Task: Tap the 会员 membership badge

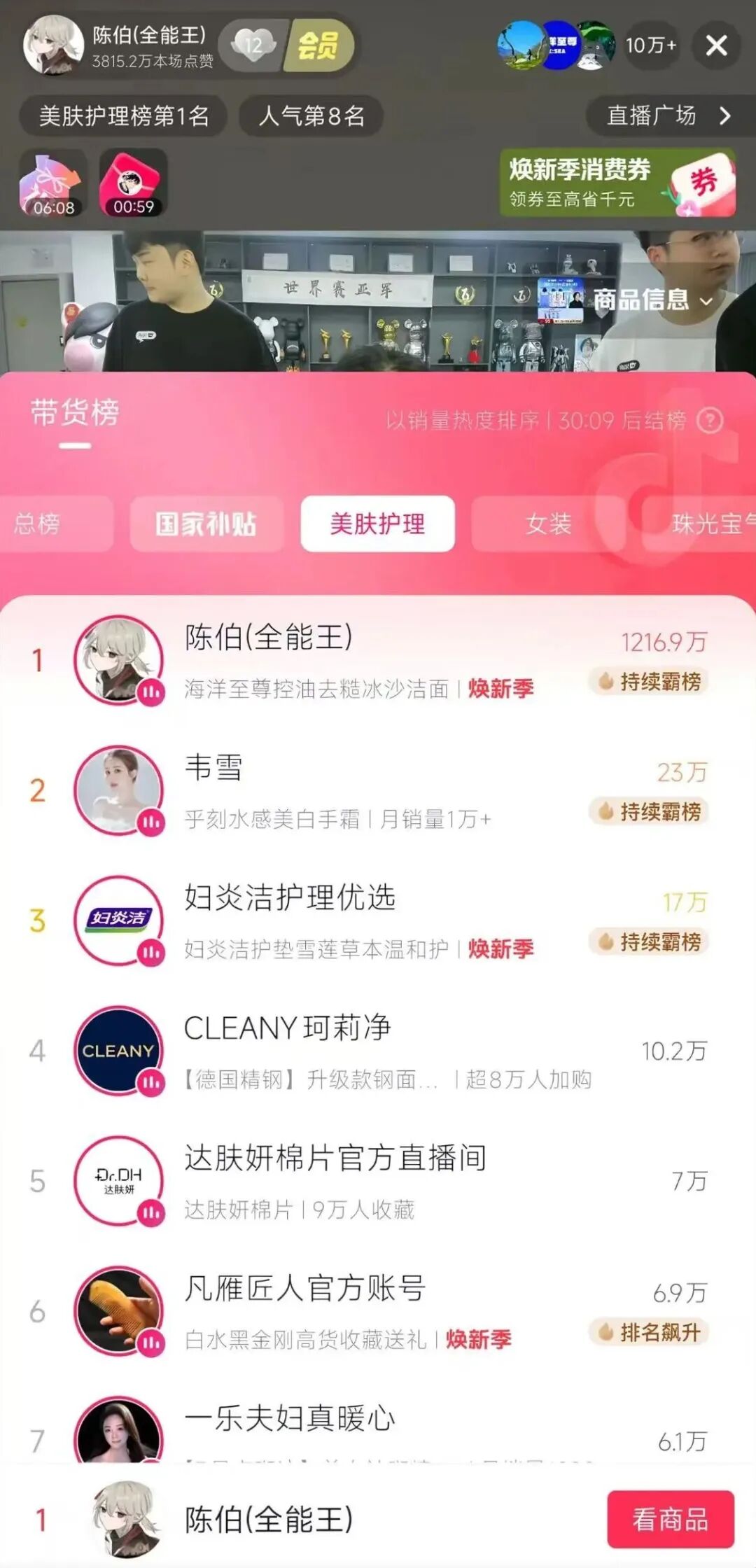Action: point(318,46)
